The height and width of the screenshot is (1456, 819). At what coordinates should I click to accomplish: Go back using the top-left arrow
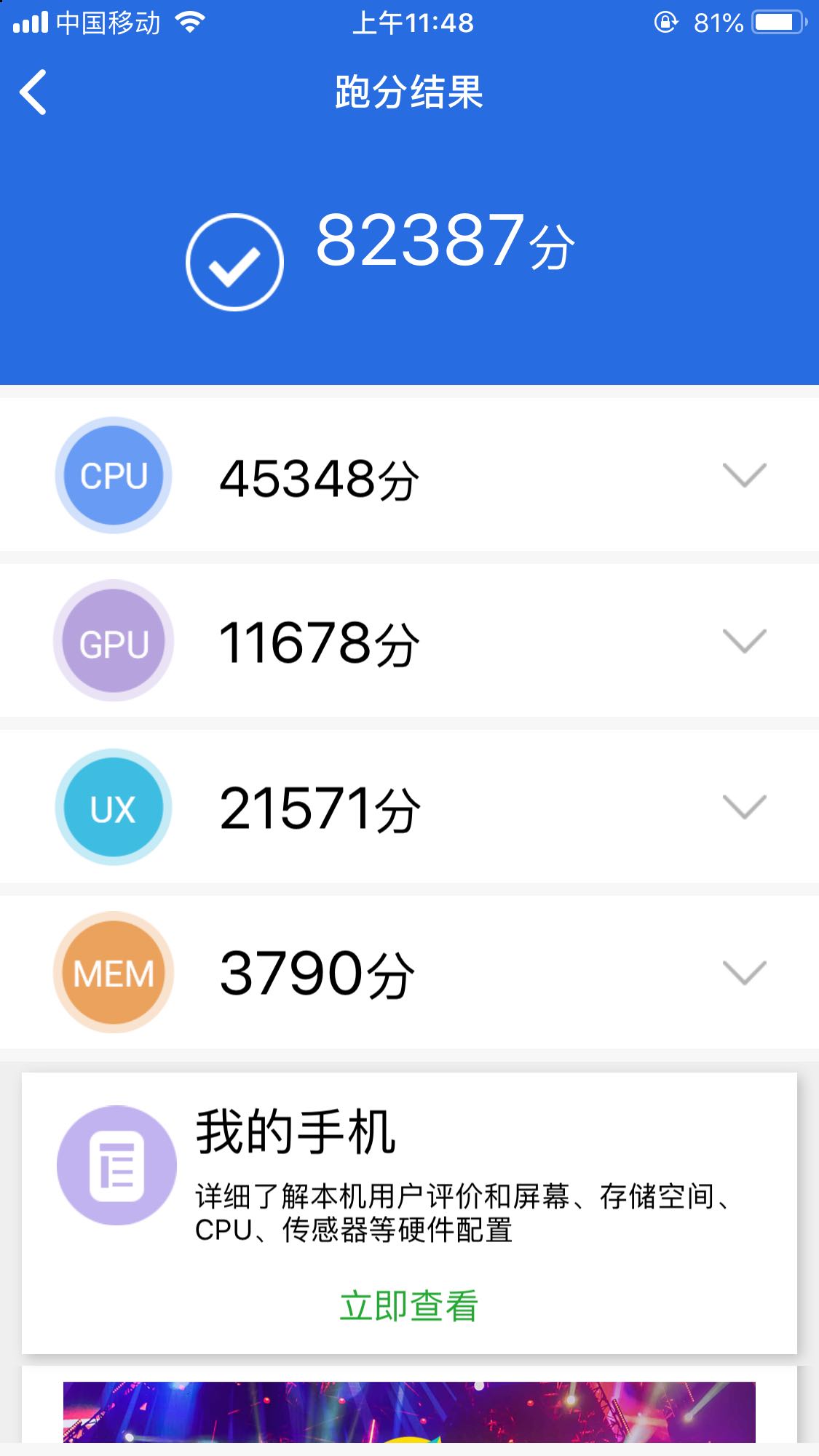[33, 92]
